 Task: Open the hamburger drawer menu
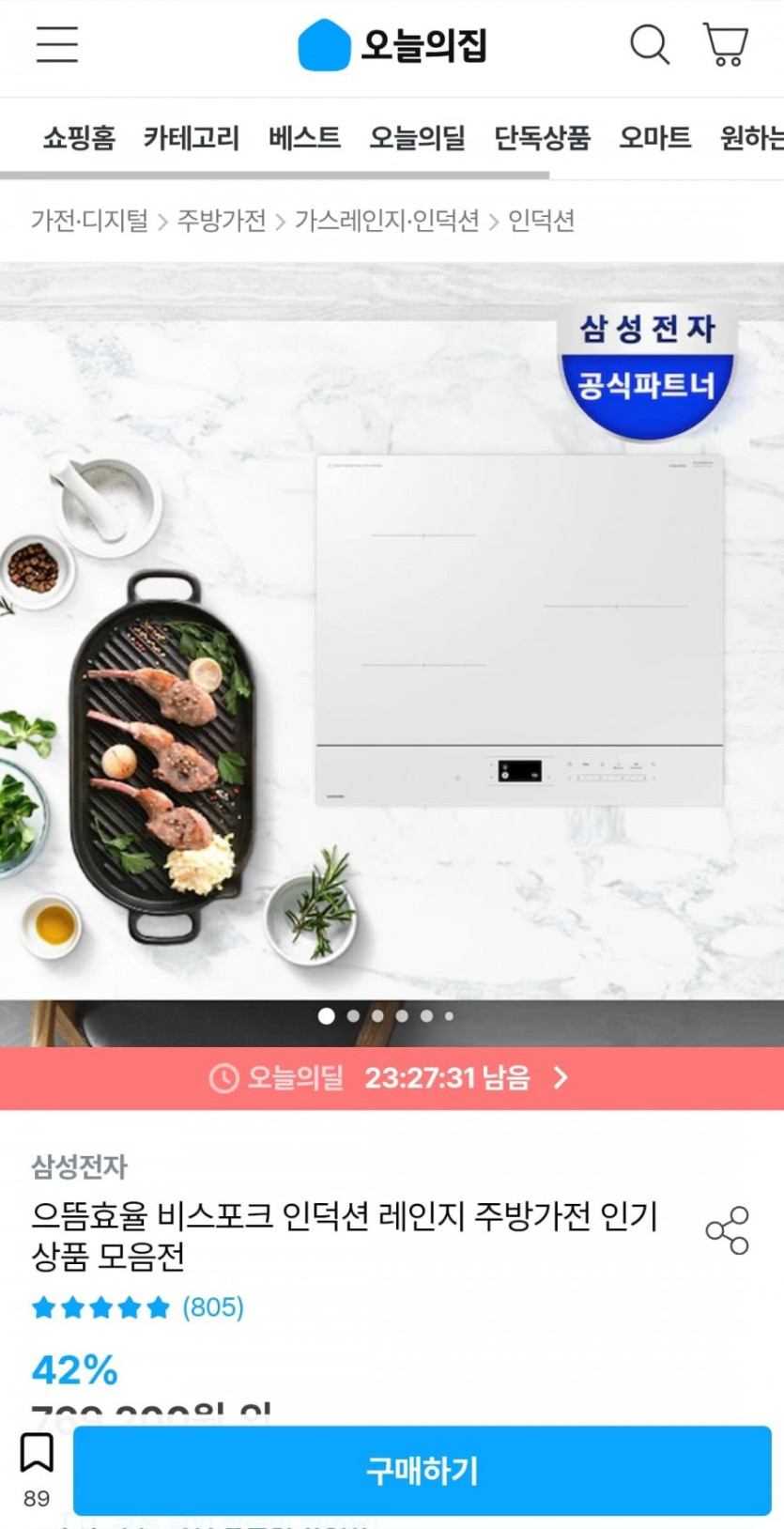pyautogui.click(x=57, y=44)
